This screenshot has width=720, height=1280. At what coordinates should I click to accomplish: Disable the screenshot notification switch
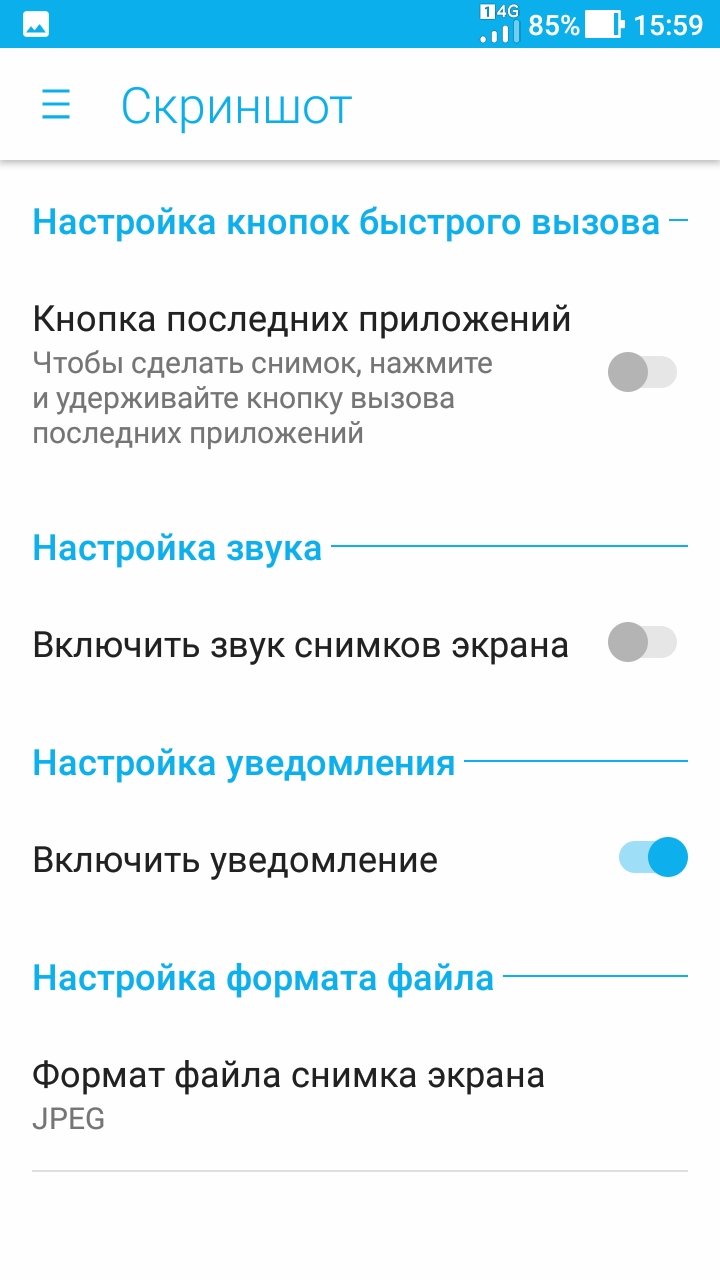654,858
